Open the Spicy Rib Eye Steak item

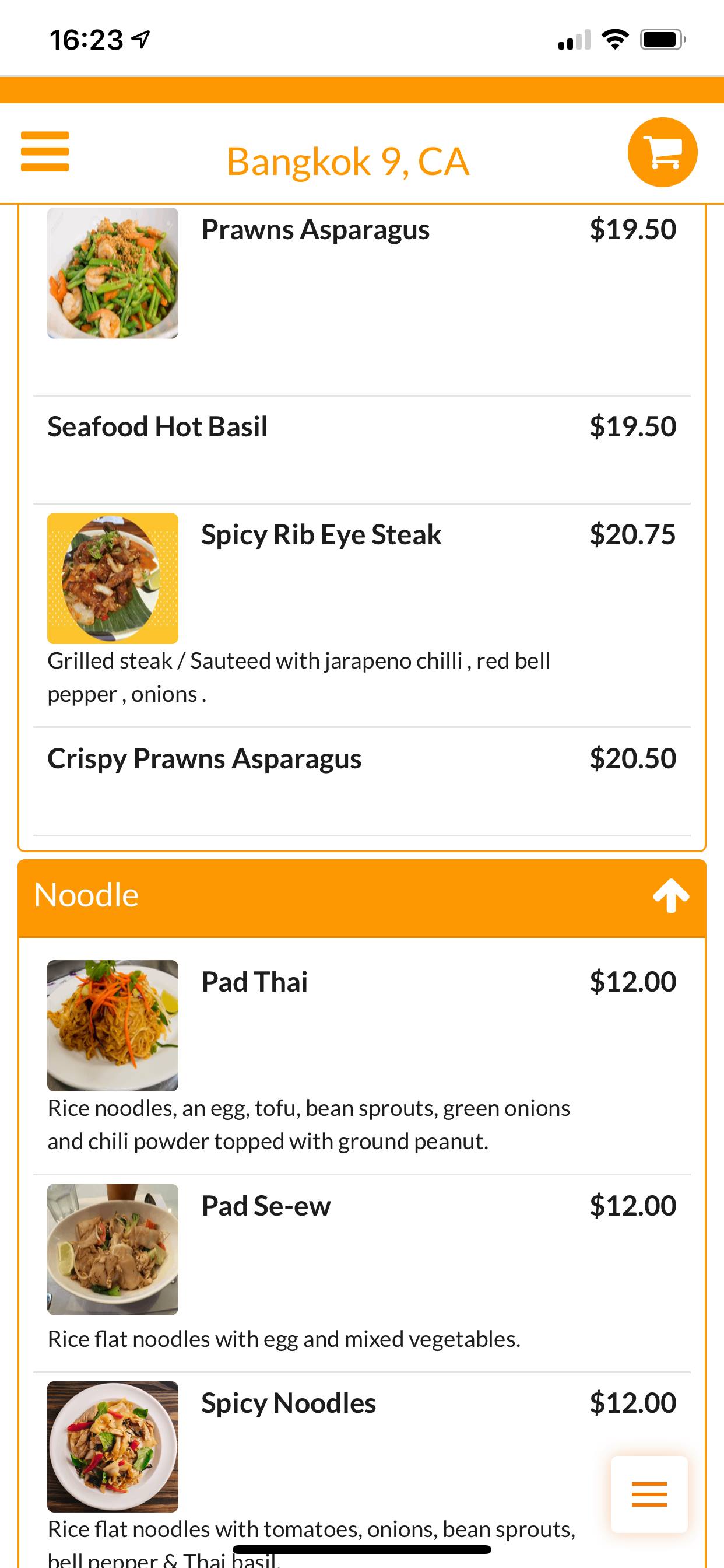(x=321, y=534)
